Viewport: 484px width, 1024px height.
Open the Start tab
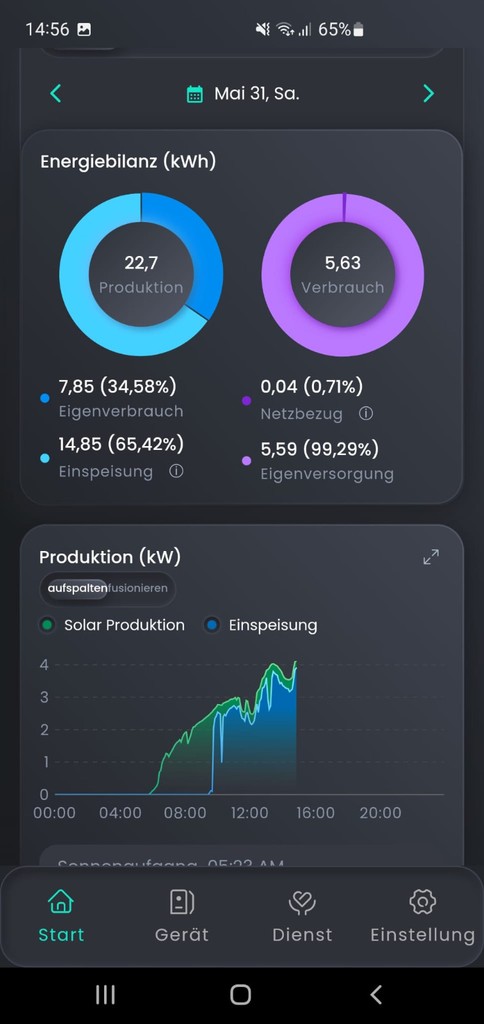click(61, 916)
